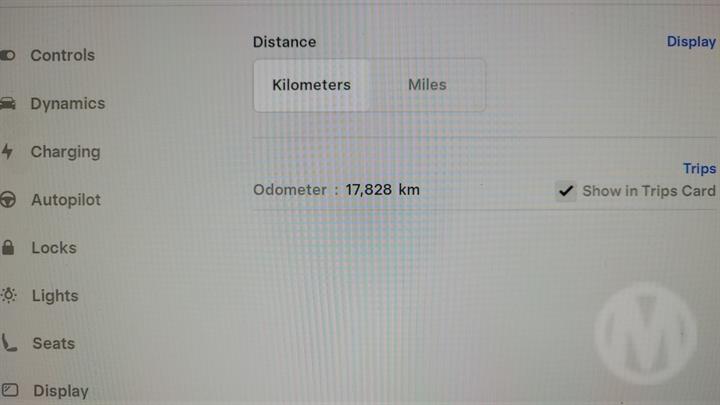Tap the Display link beside Distance
Viewport: 720px width, 405px height.
[x=691, y=42]
